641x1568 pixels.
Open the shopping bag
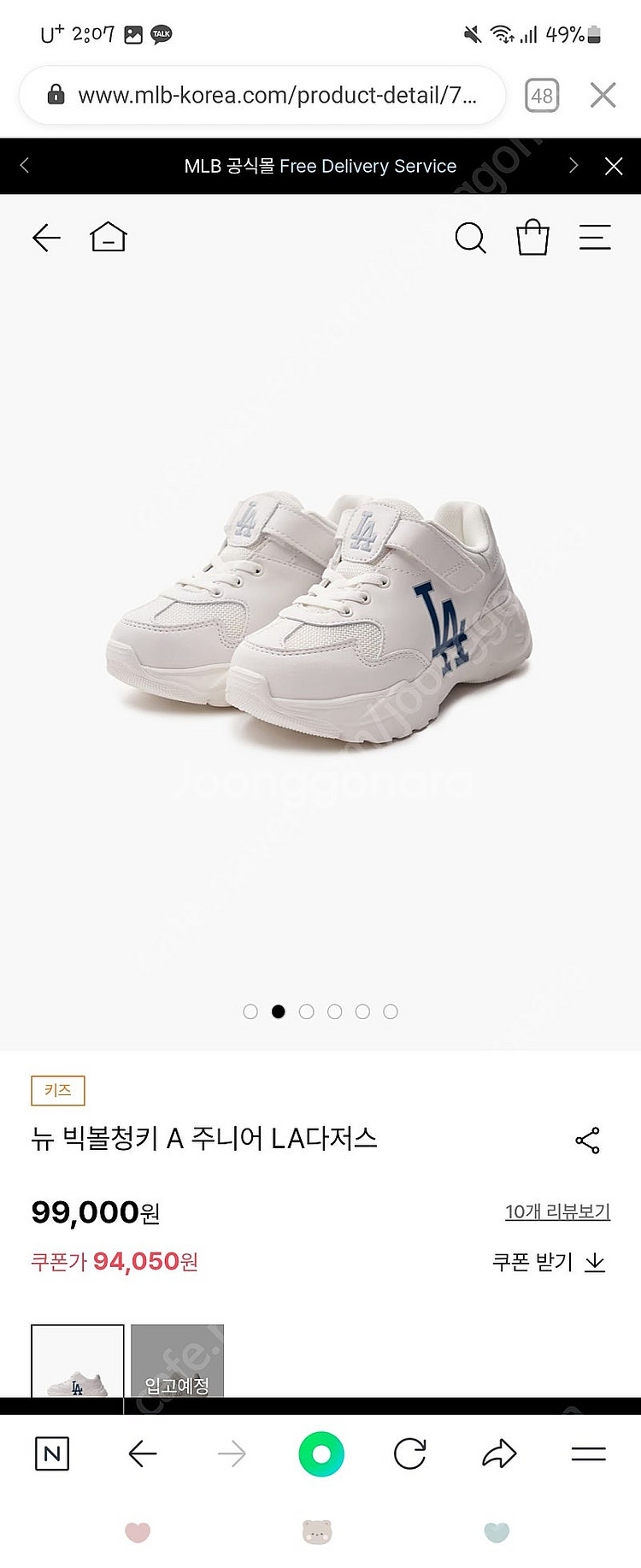point(532,238)
